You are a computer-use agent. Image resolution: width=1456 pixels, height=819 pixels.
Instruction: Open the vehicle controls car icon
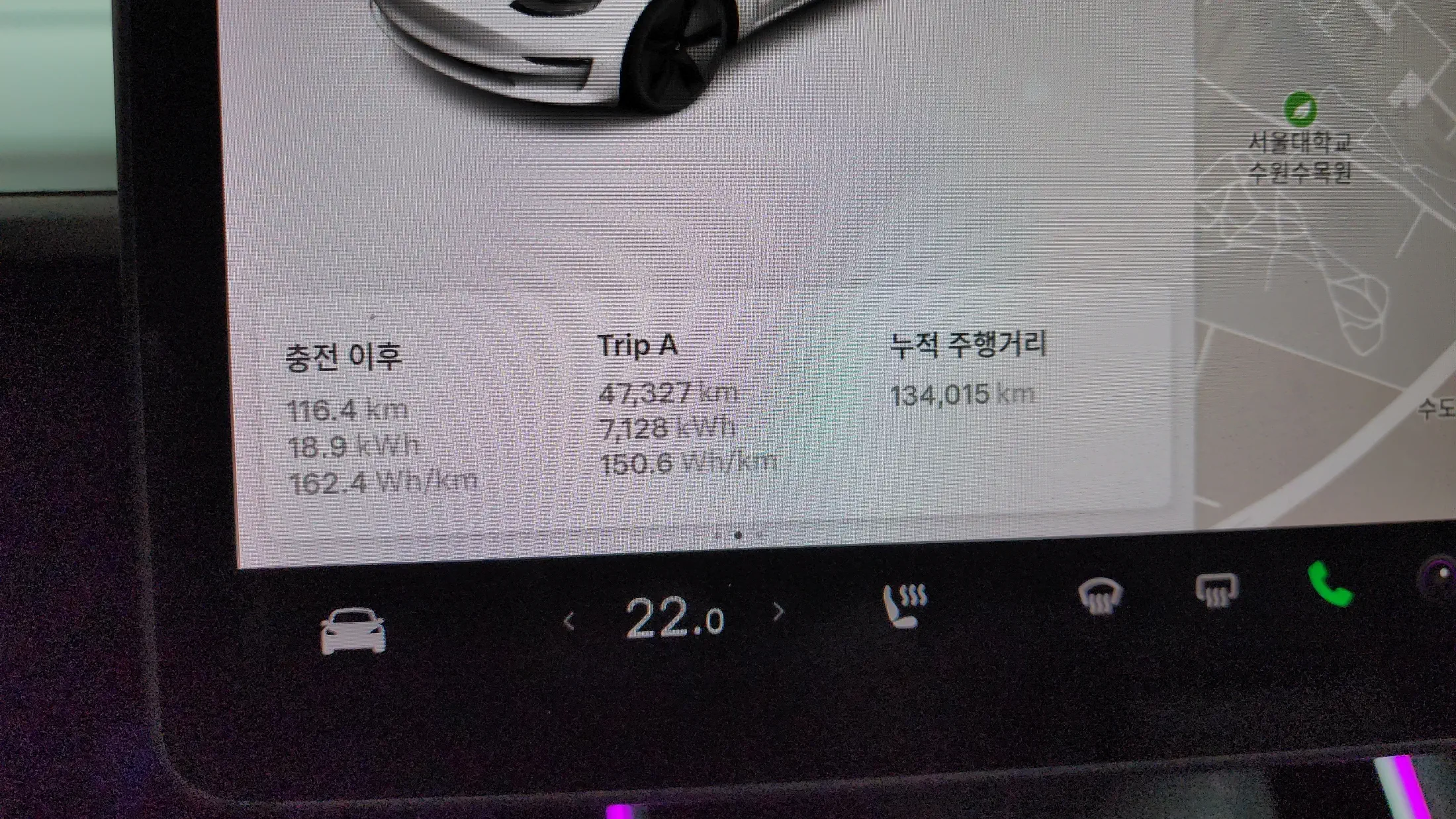click(353, 632)
